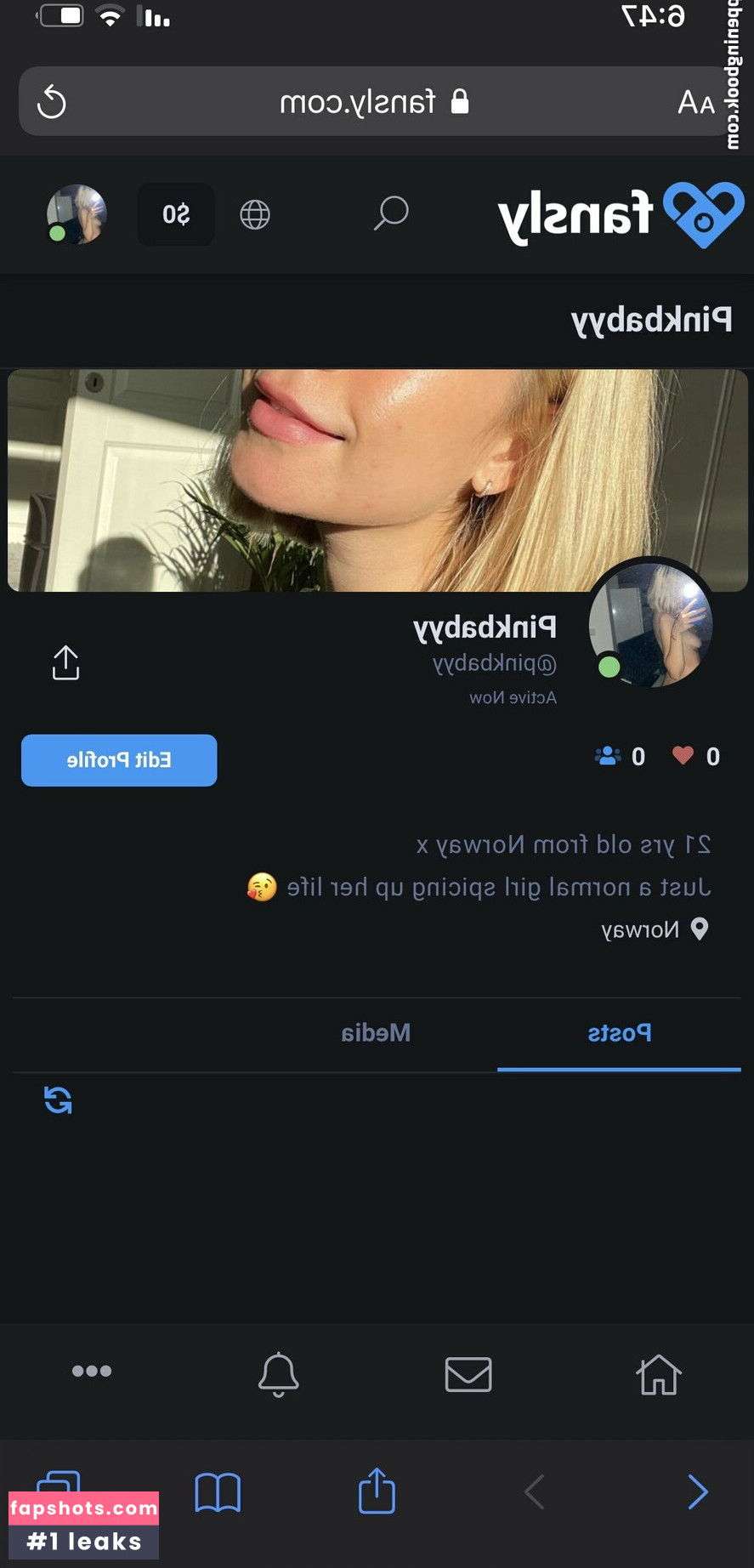Click the Fansly heart logo
The image size is (754, 1568).
705,213
